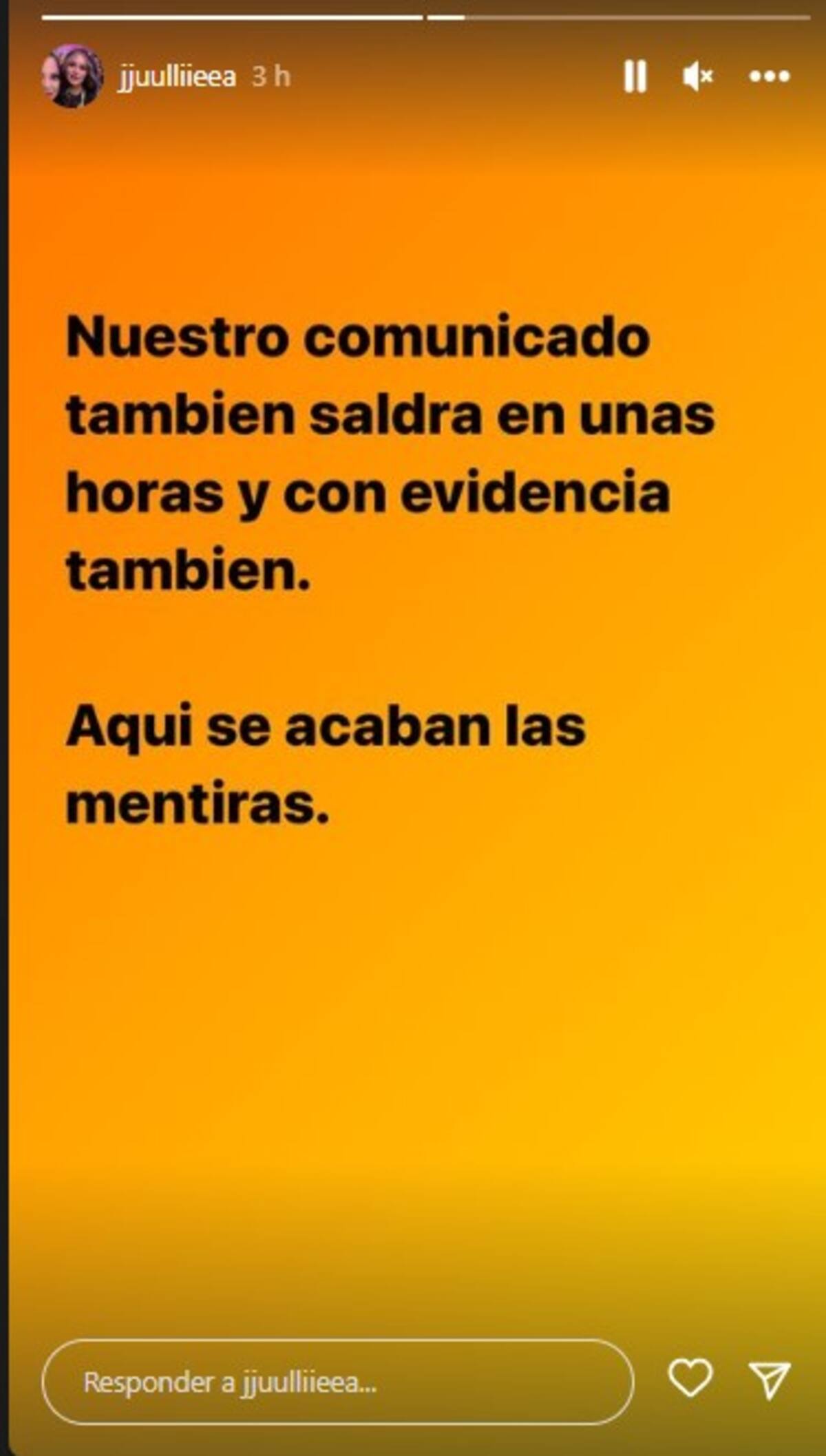The image size is (826, 1456).
Task: Open jjuulliieea's profile picture
Action: (72, 76)
